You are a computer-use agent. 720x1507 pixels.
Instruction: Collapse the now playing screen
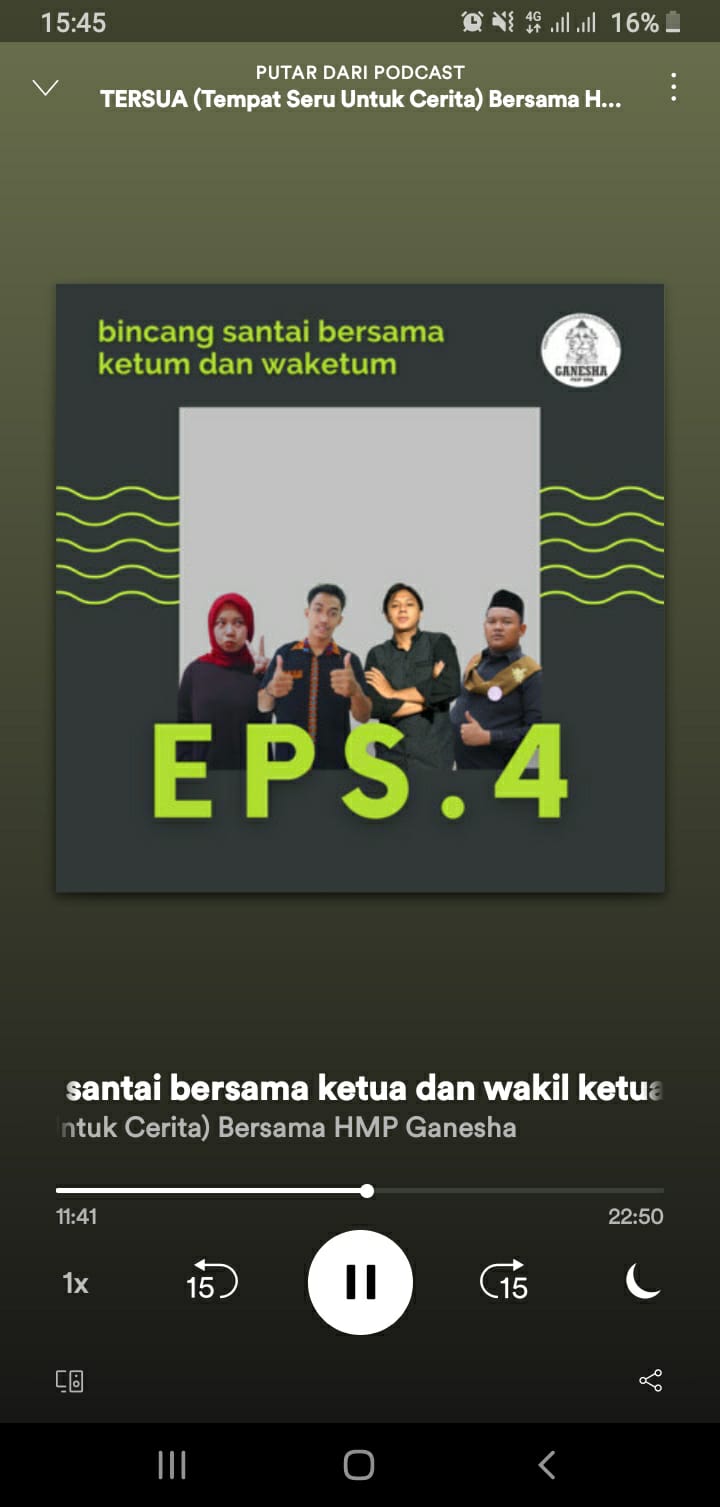(x=46, y=88)
